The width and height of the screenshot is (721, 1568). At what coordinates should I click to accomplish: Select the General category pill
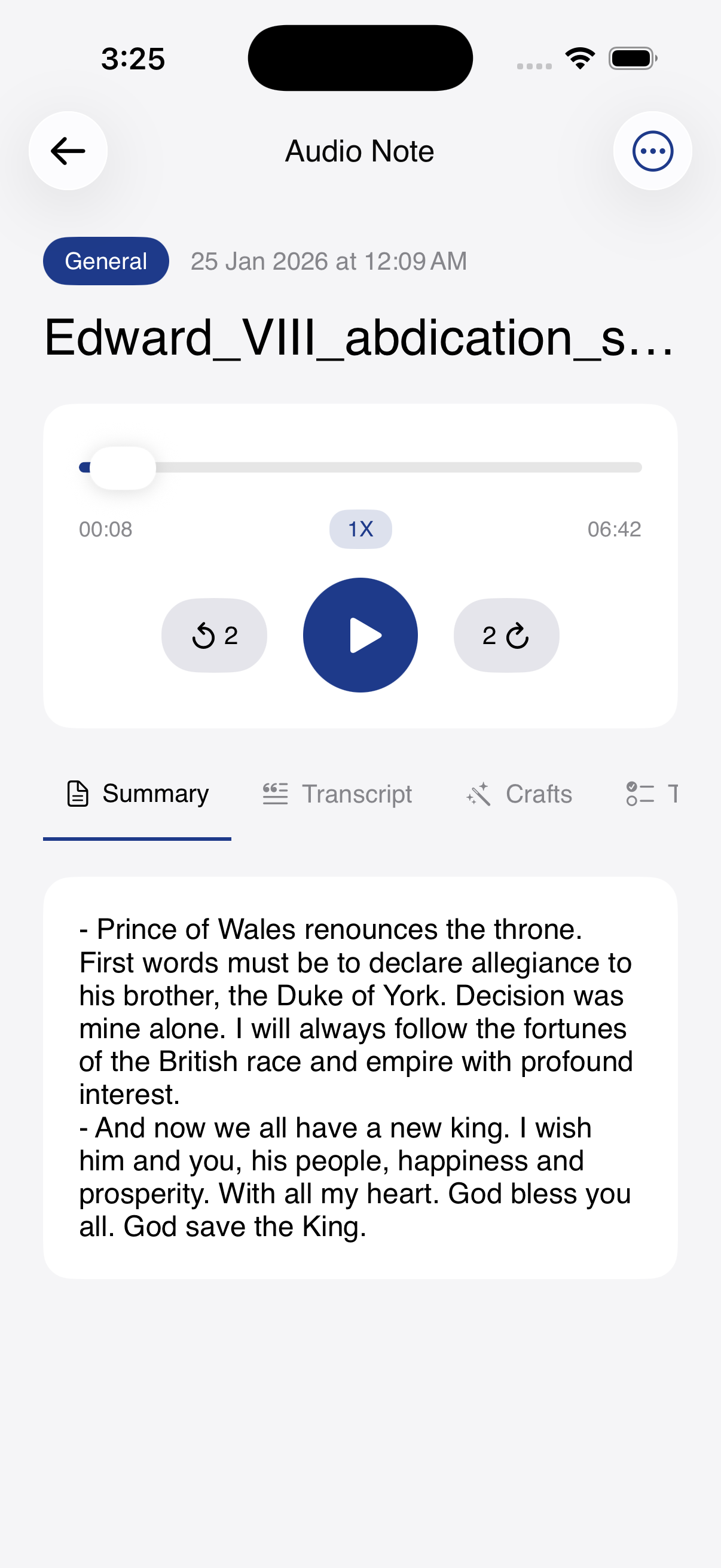click(x=105, y=261)
